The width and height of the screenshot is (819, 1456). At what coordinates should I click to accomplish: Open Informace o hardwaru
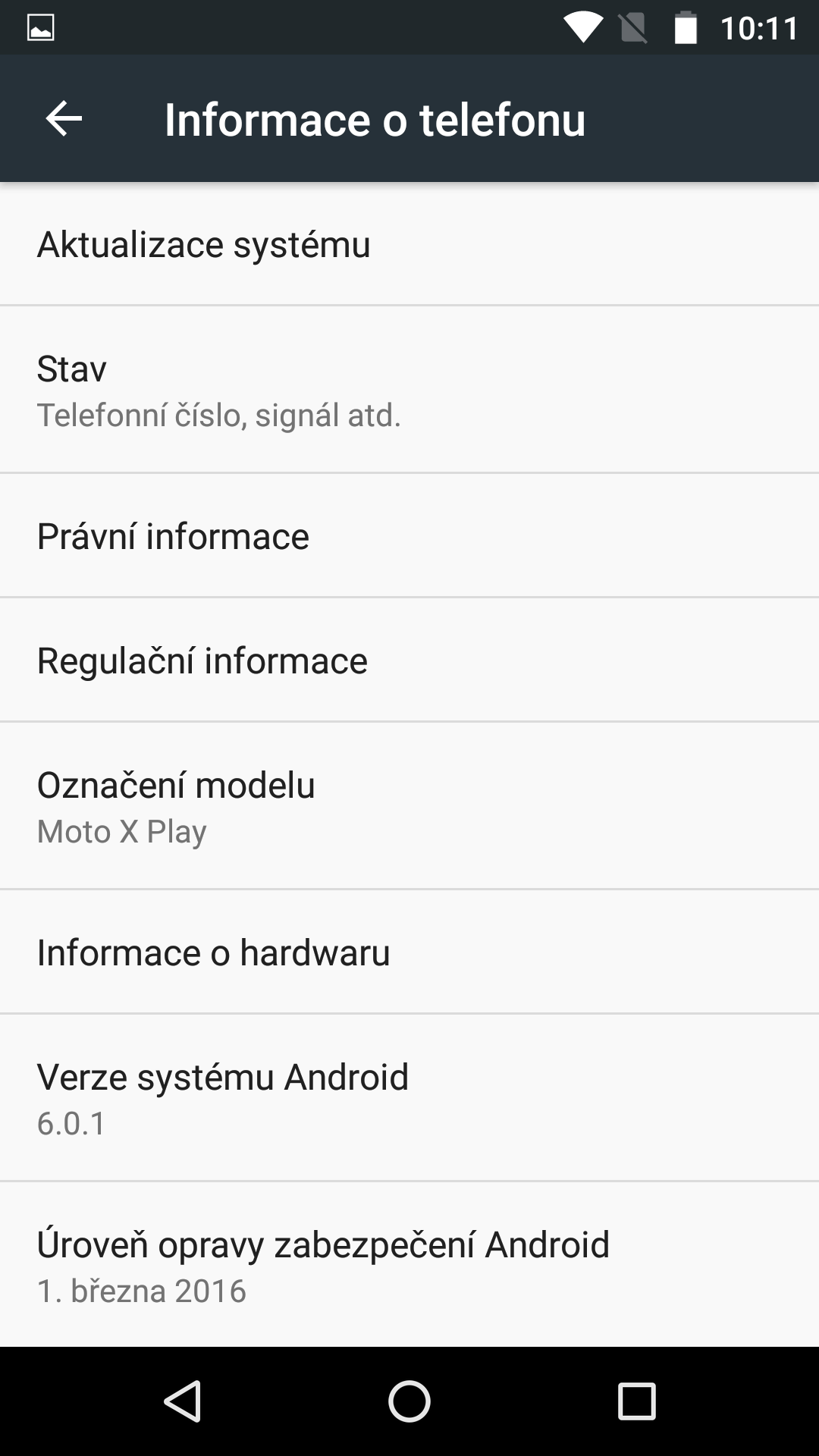click(x=409, y=952)
